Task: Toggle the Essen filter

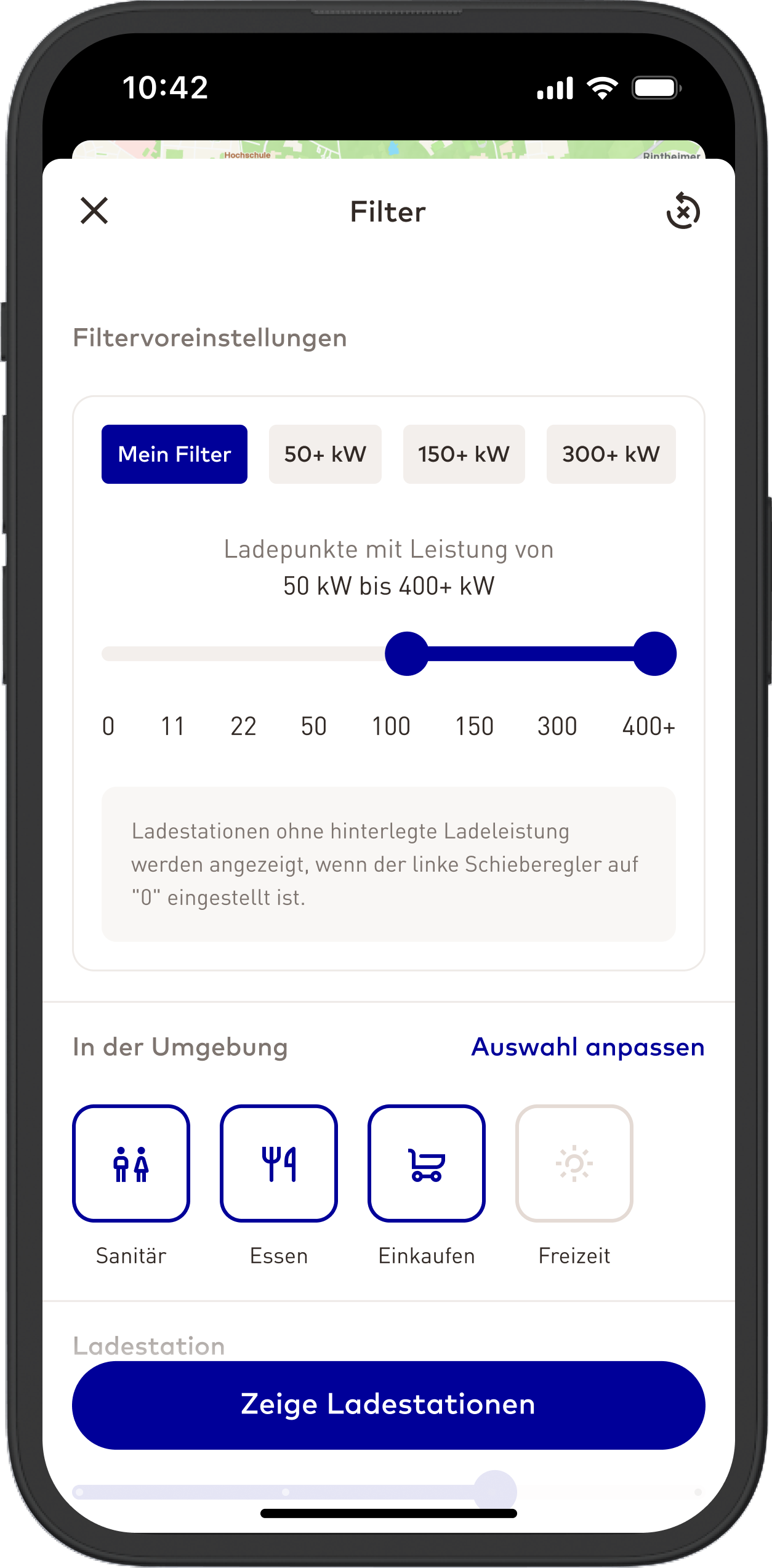Action: pos(279,1164)
